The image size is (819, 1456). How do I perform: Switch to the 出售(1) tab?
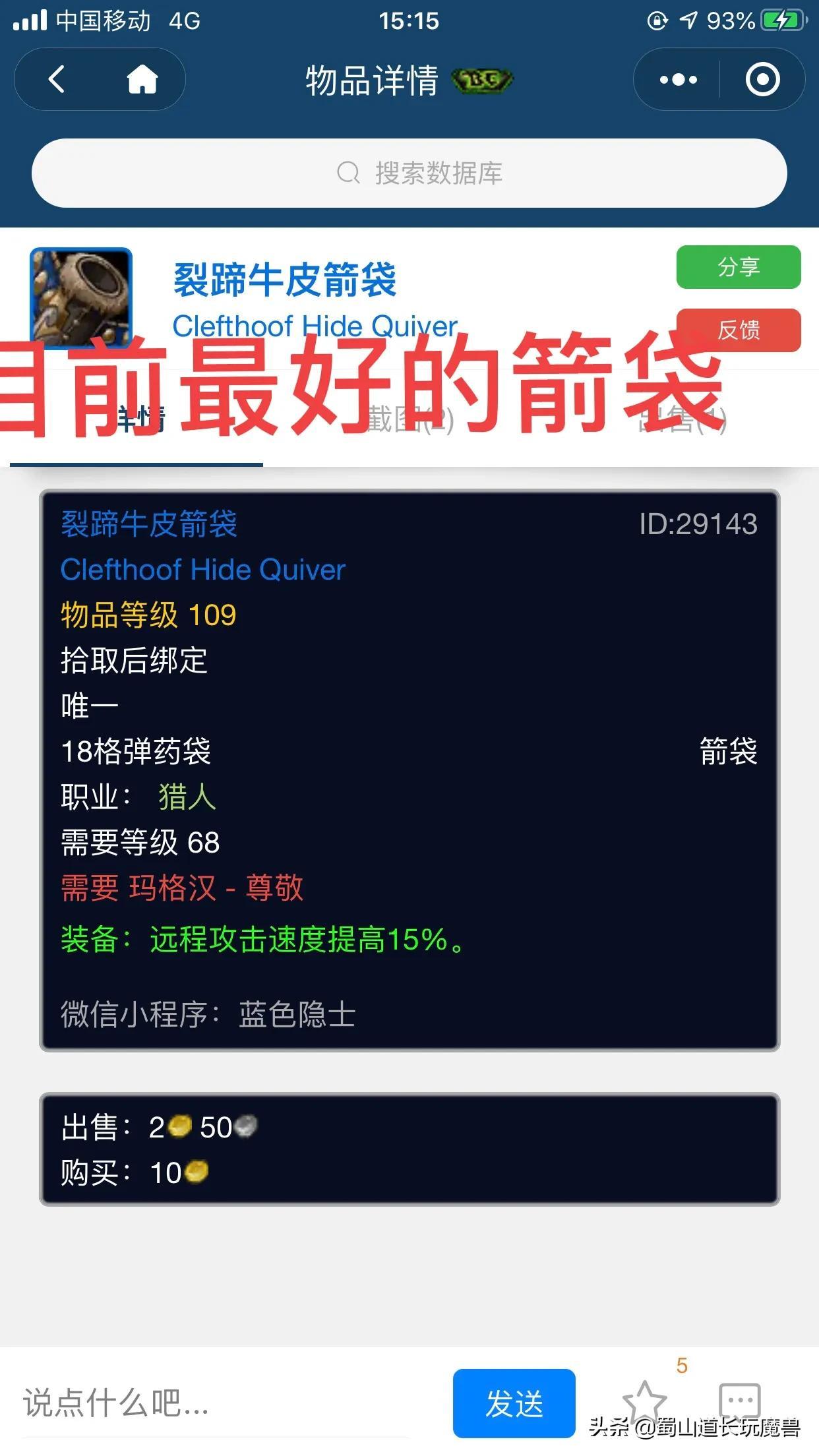682,419
